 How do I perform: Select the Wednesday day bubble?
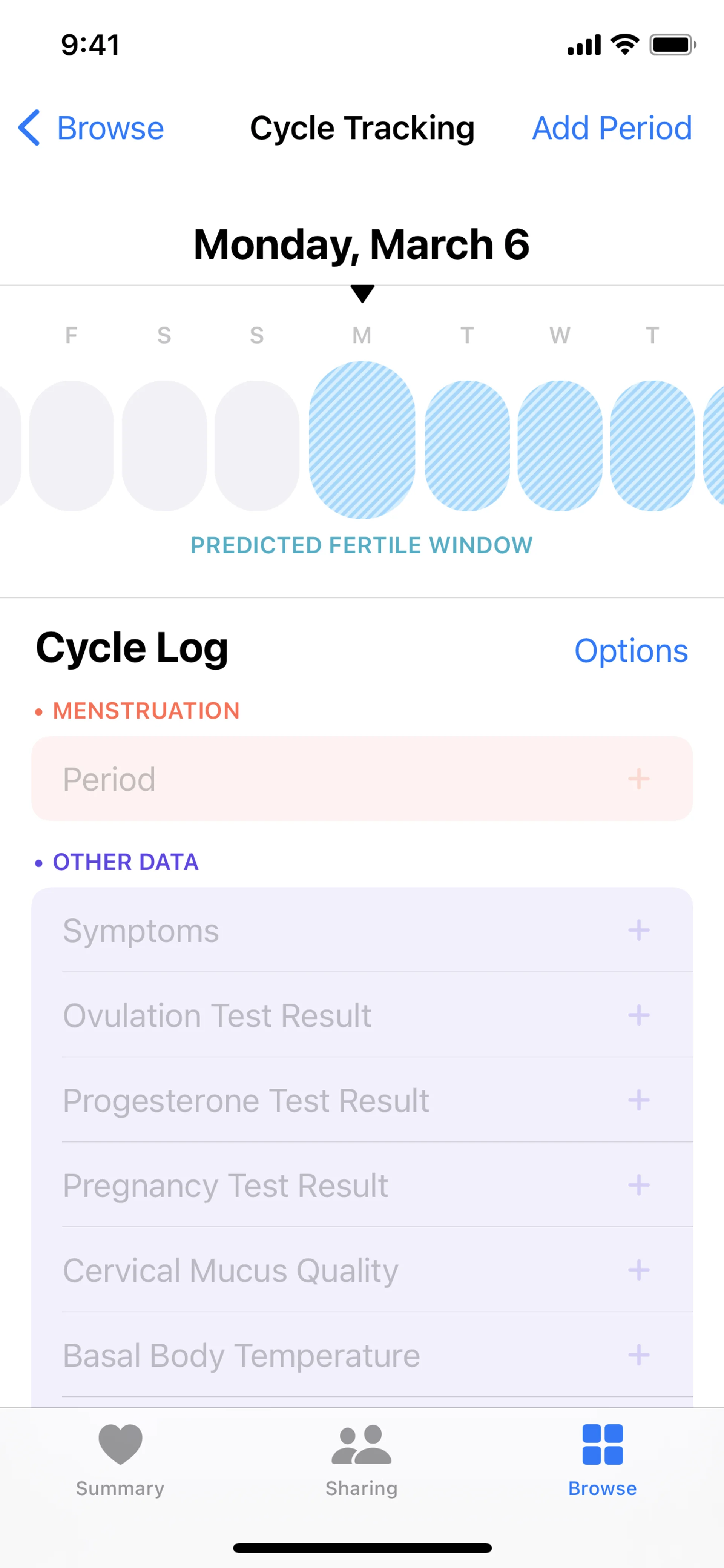pos(560,445)
